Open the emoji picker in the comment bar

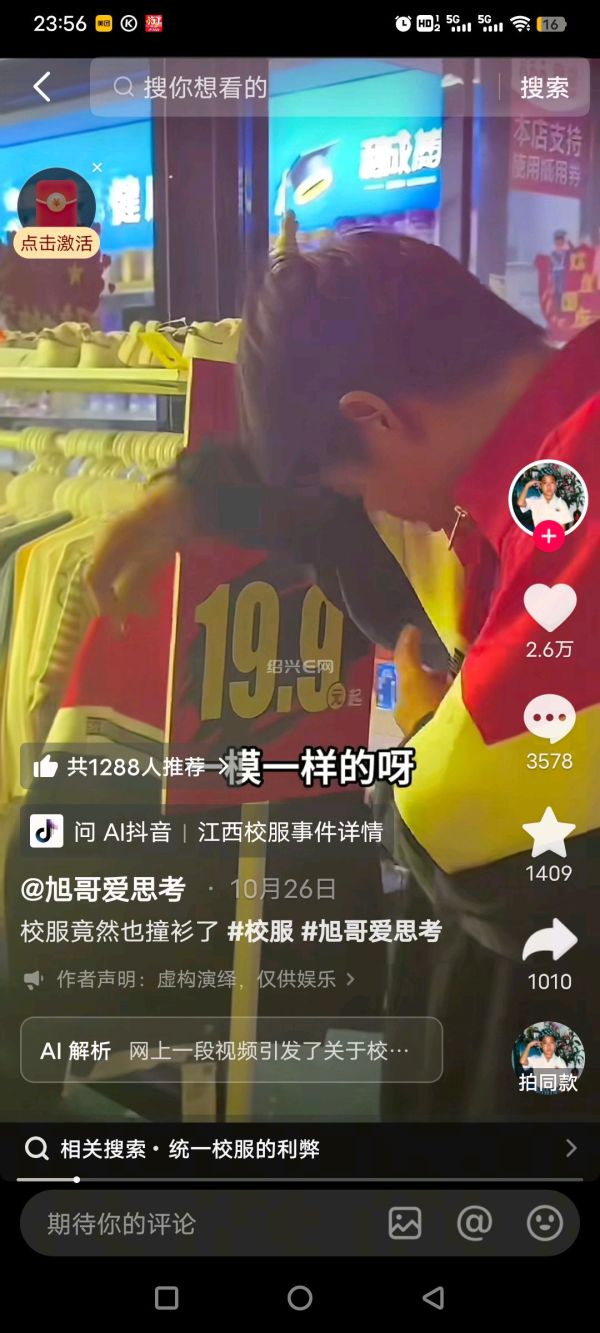click(x=544, y=1223)
